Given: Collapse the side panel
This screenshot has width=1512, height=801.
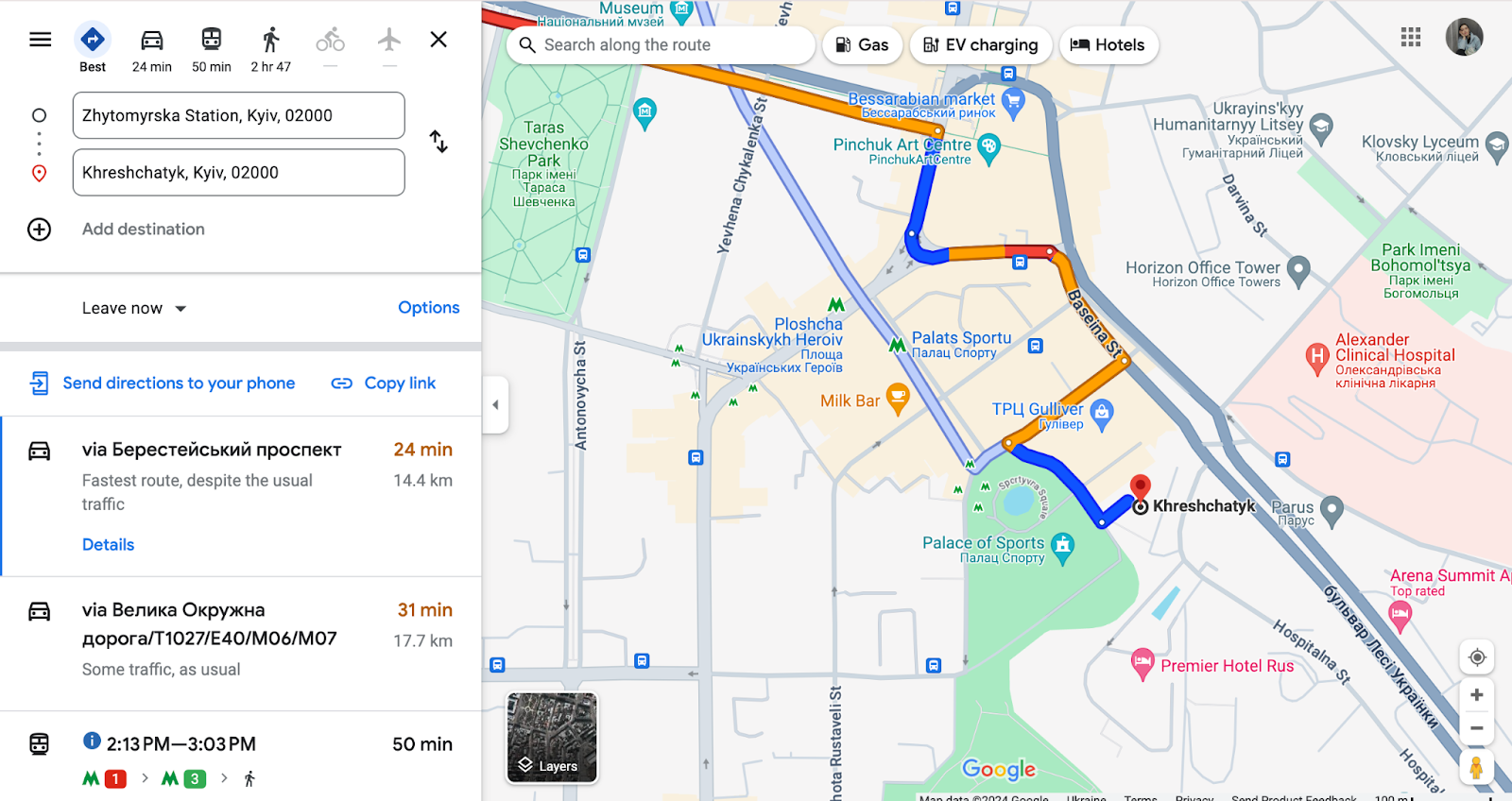Looking at the screenshot, I should tap(495, 405).
